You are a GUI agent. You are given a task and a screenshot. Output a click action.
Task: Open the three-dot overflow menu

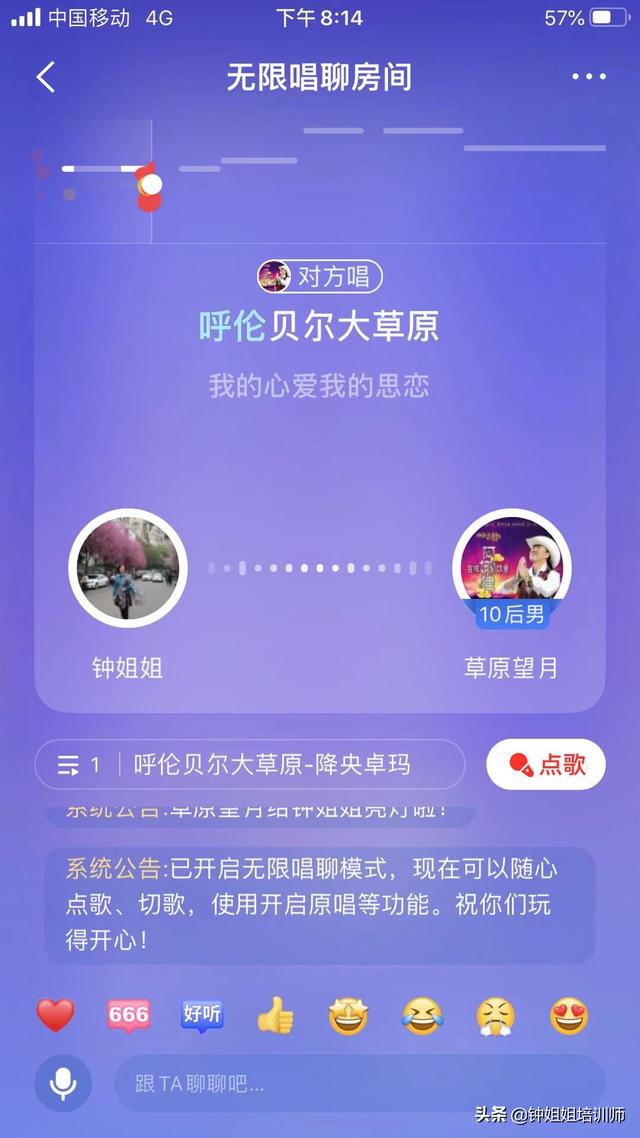[x=588, y=77]
